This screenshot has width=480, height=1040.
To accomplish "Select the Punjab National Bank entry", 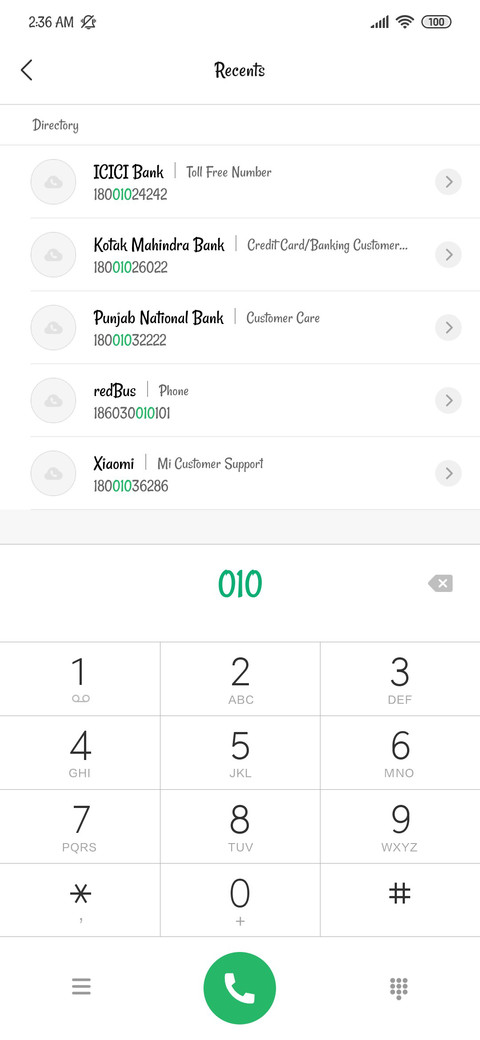I will 240,328.
